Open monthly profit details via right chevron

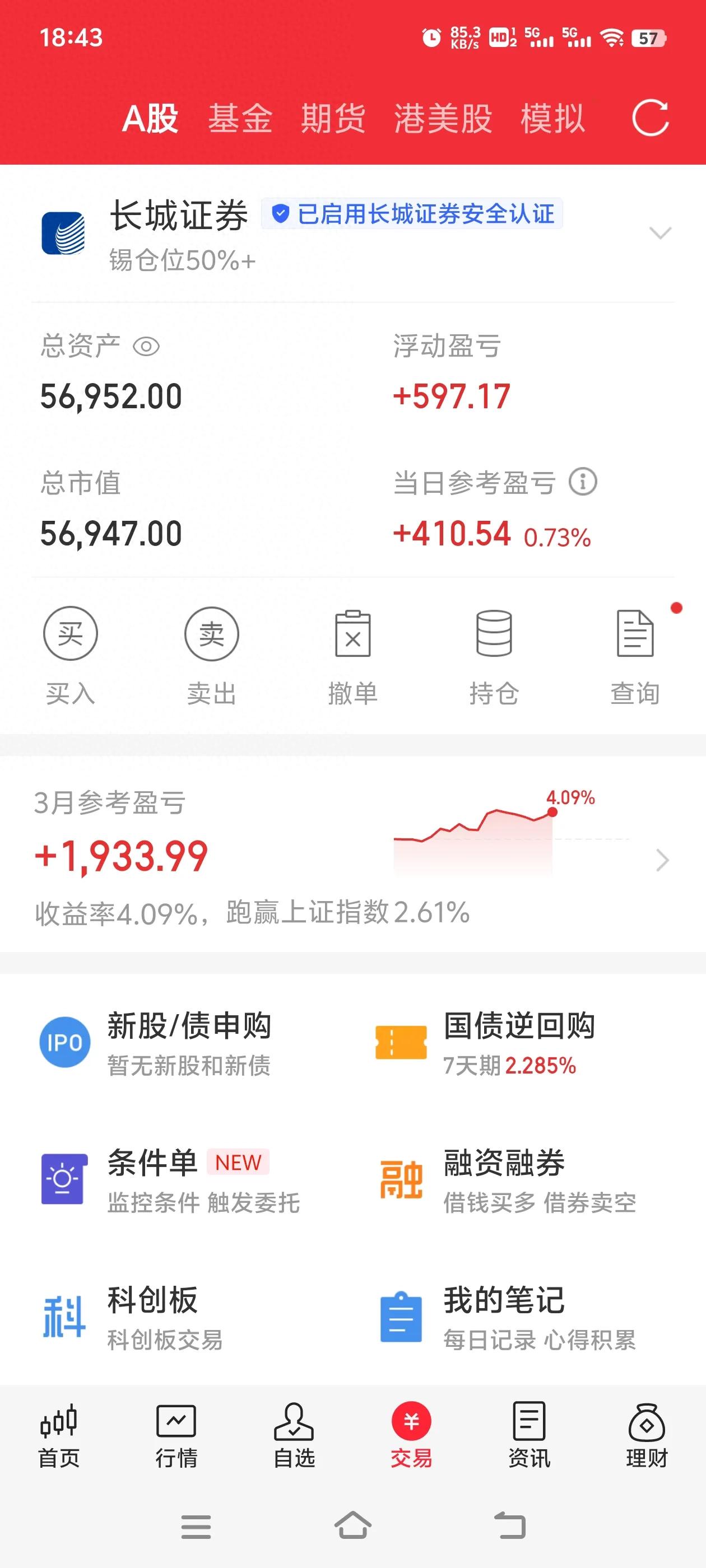point(662,861)
